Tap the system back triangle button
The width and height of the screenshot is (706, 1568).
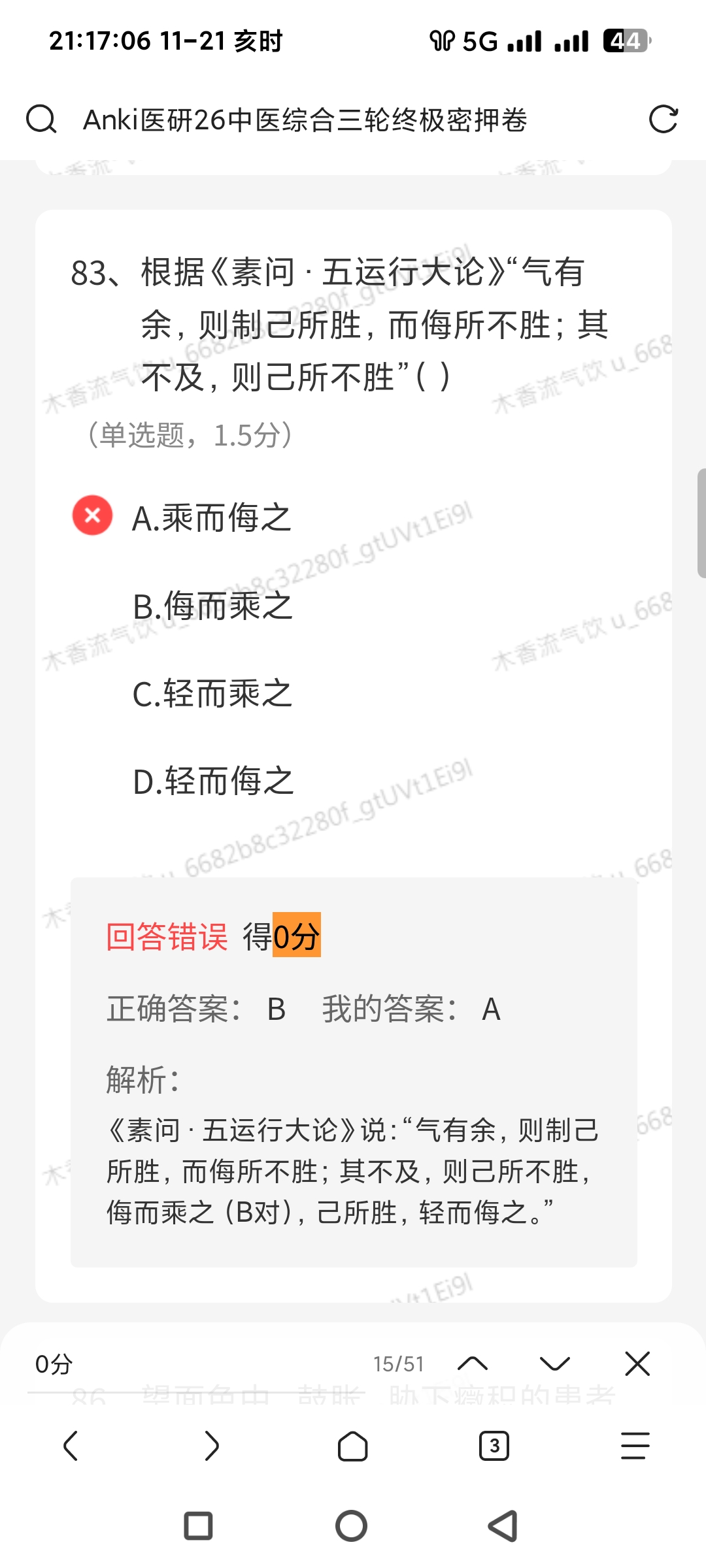point(503,1527)
